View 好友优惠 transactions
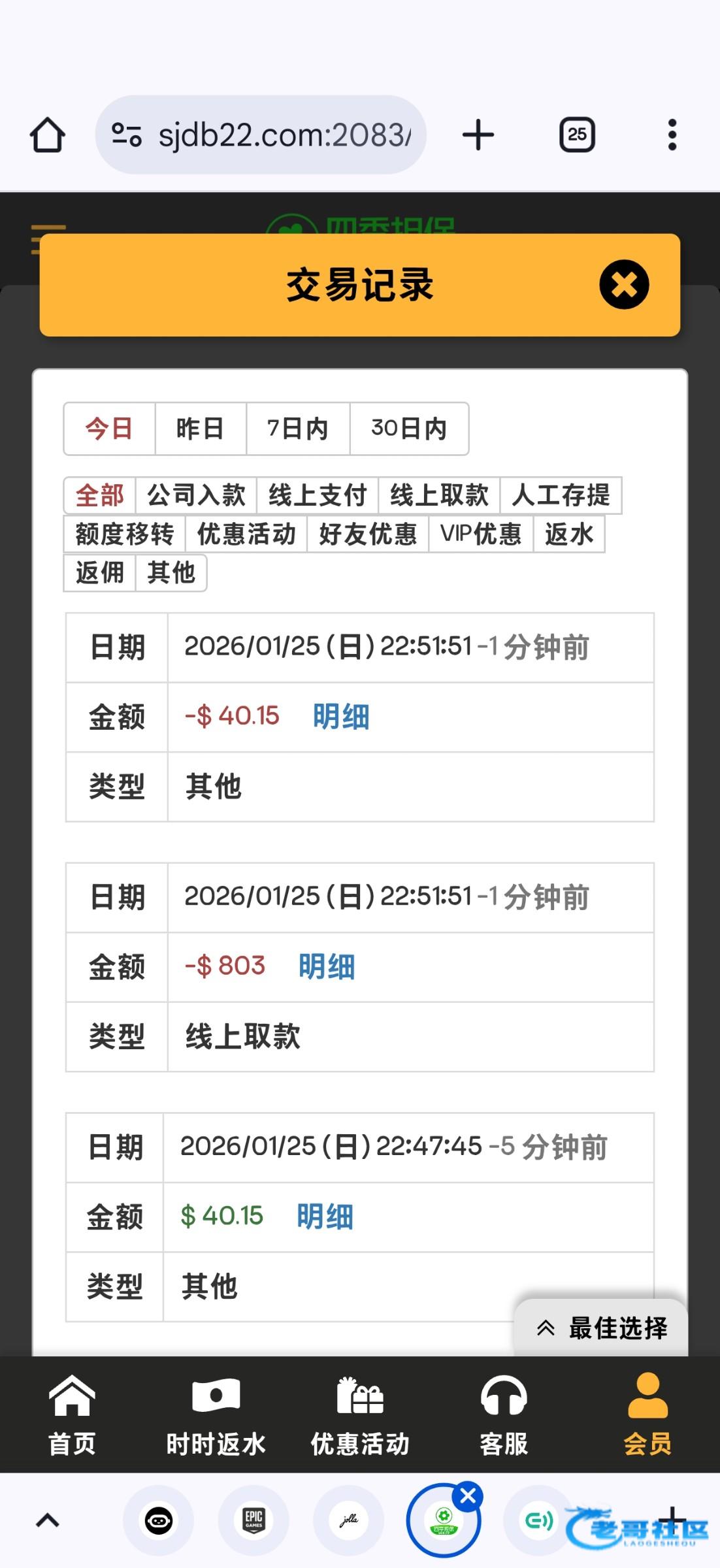Viewport: 720px width, 1568px height. (x=368, y=534)
